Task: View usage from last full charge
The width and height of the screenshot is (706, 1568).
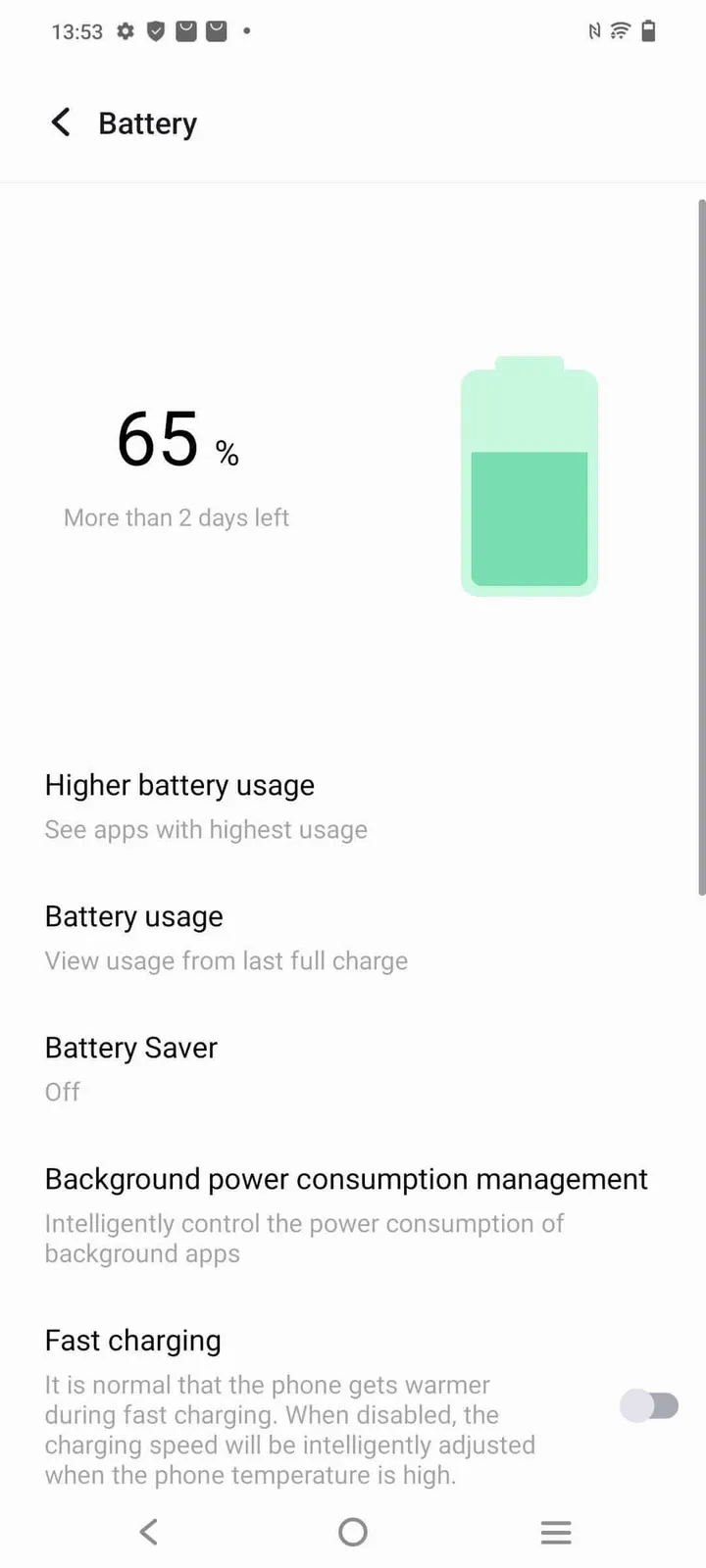Action: [x=226, y=960]
